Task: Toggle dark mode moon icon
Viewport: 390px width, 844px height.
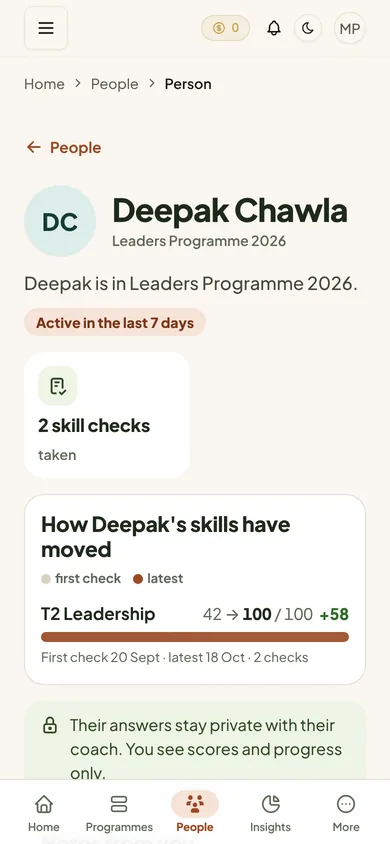Action: point(308,28)
